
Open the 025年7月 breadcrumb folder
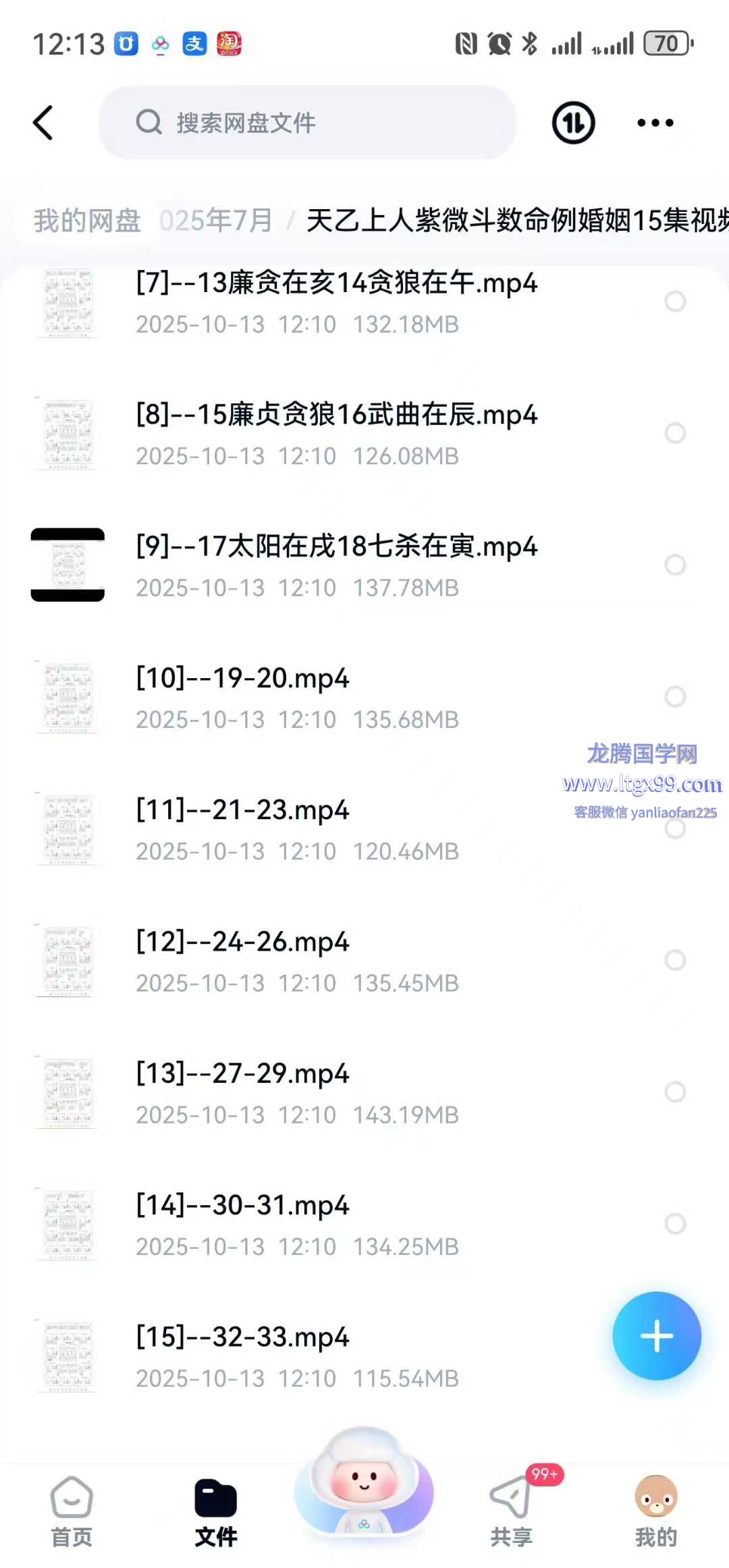(x=216, y=221)
